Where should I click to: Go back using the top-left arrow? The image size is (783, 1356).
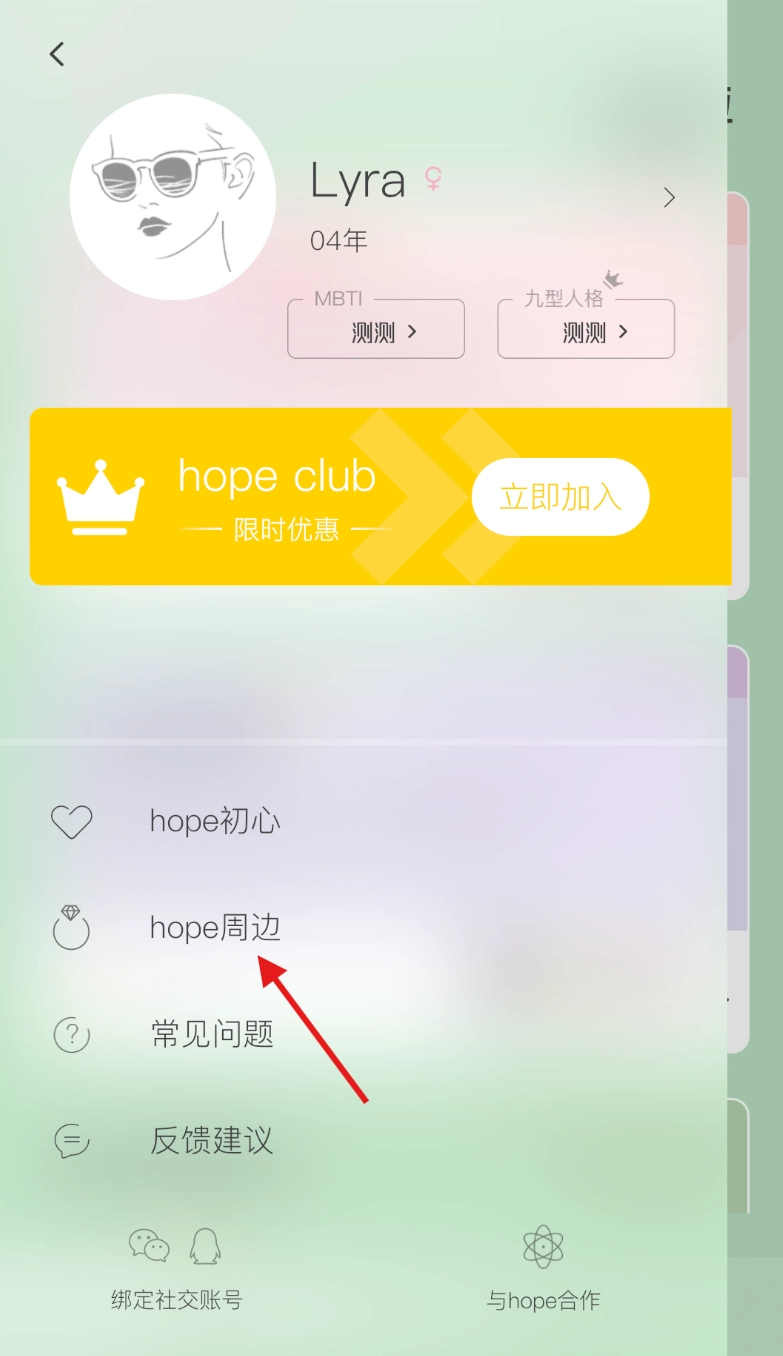point(57,54)
